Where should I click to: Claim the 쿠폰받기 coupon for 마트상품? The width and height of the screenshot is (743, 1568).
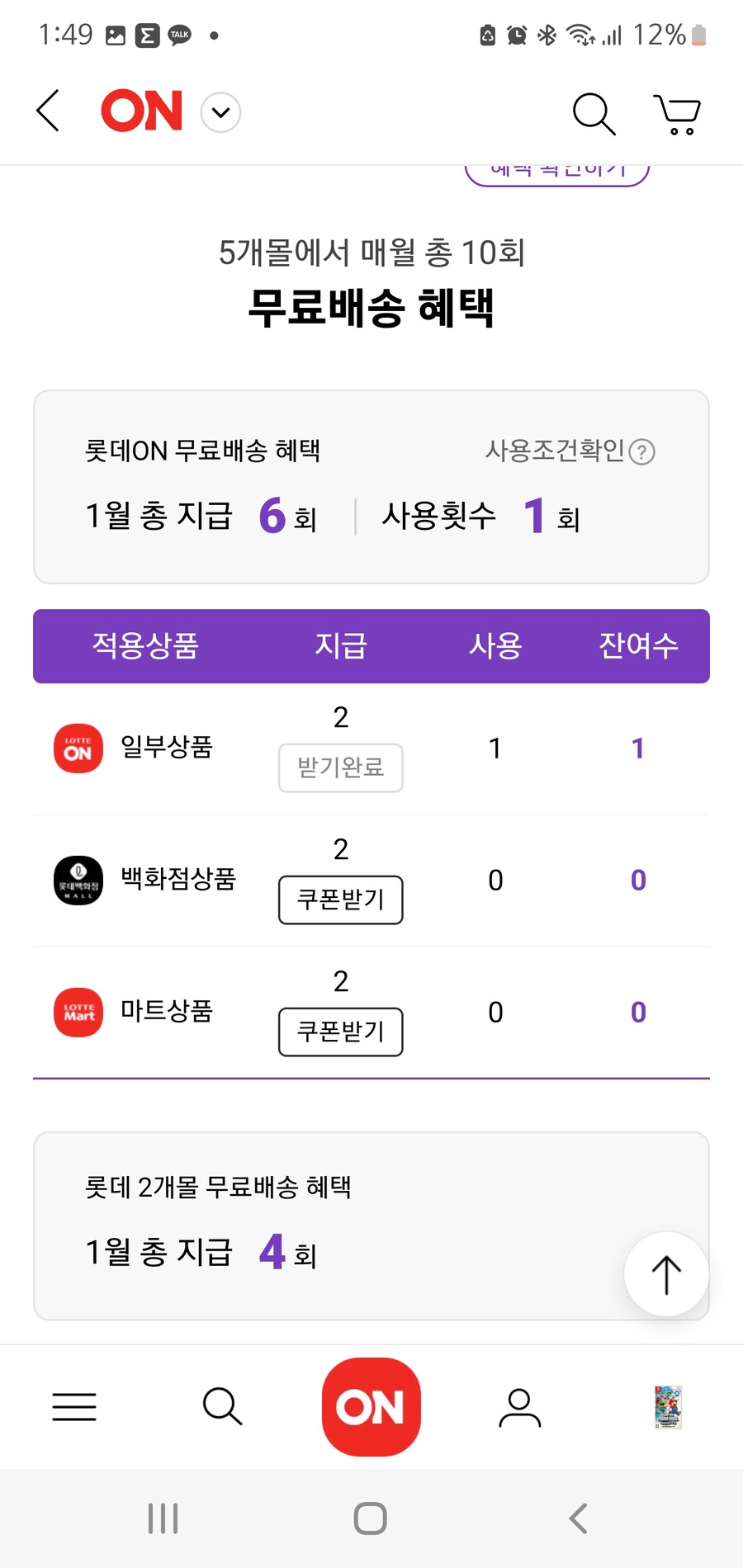coord(340,1032)
